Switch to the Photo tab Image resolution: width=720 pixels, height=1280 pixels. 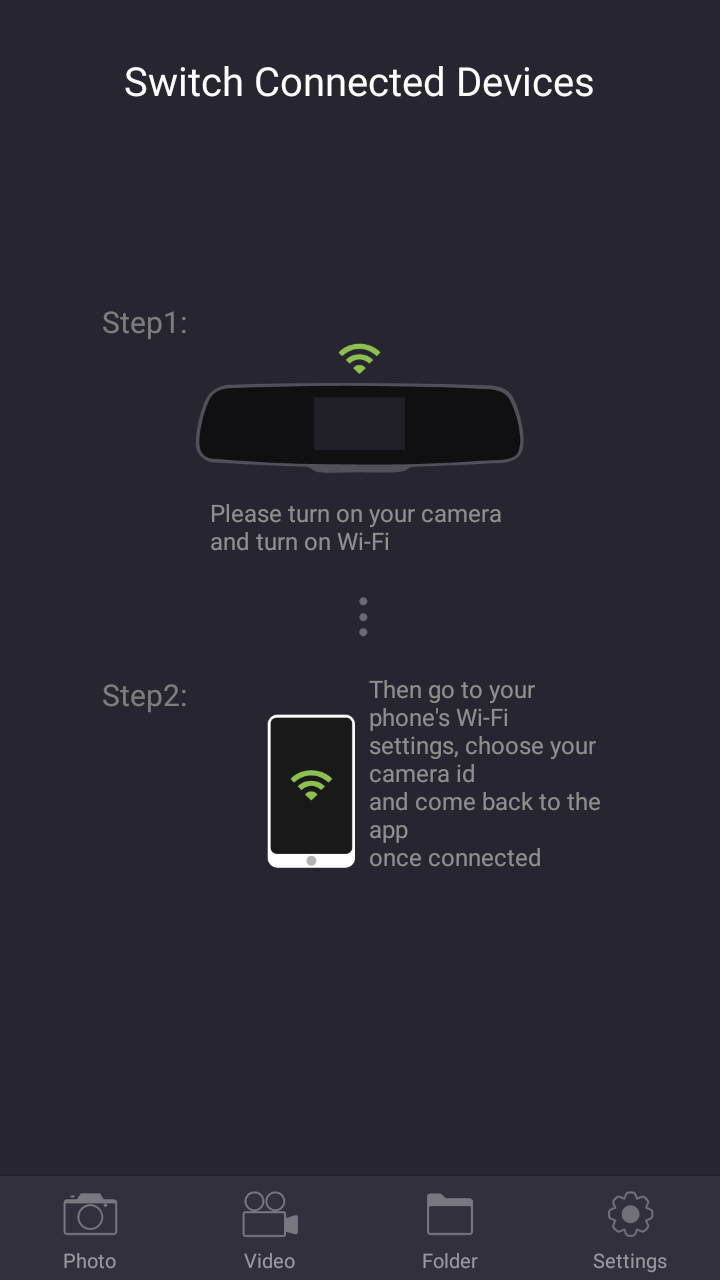click(90, 1228)
